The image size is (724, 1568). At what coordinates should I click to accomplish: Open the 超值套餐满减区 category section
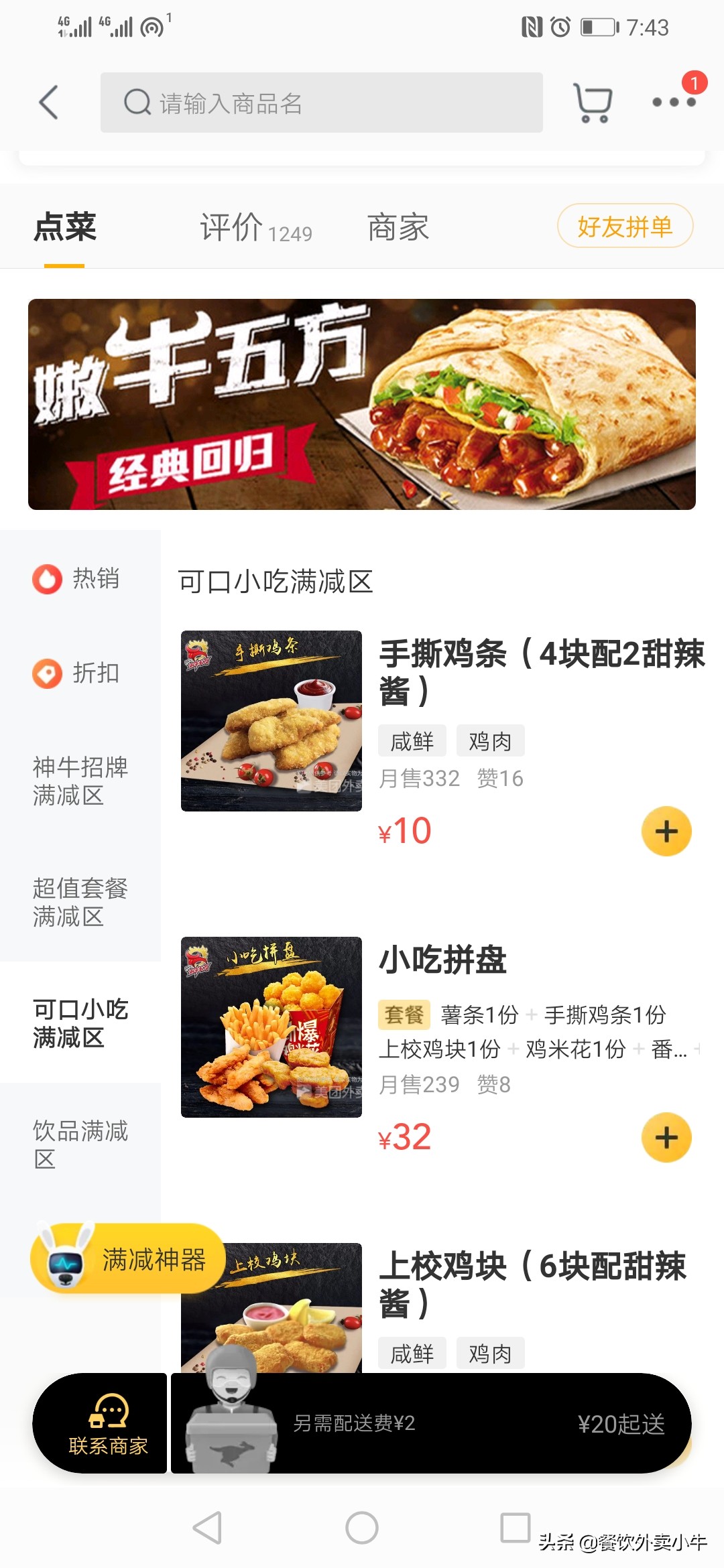point(80,903)
